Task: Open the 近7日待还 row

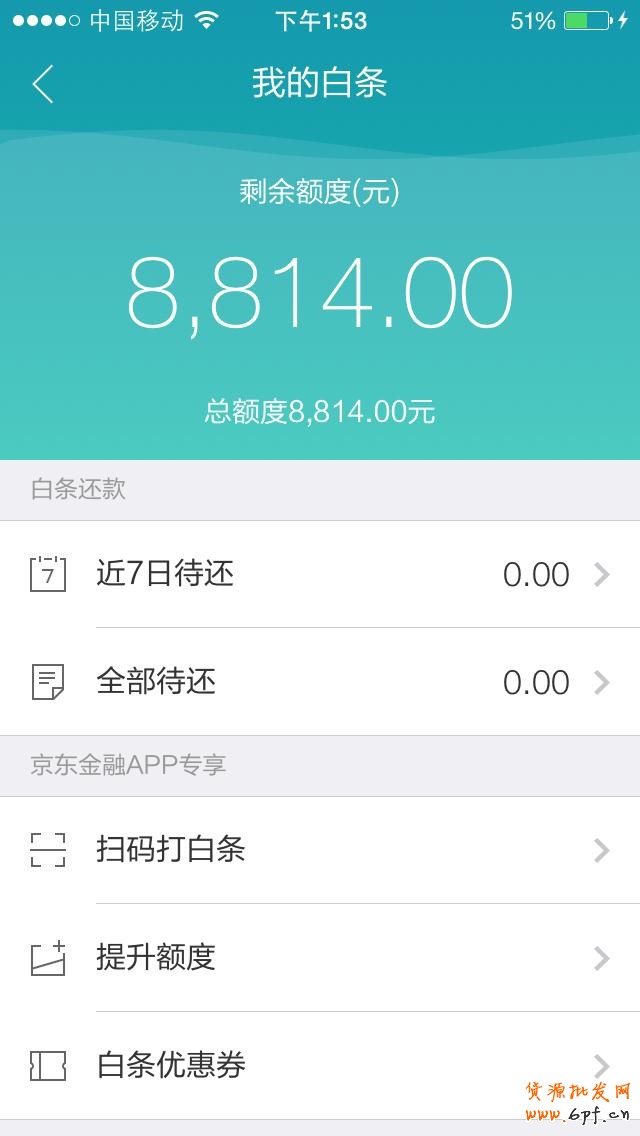Action: (x=320, y=575)
